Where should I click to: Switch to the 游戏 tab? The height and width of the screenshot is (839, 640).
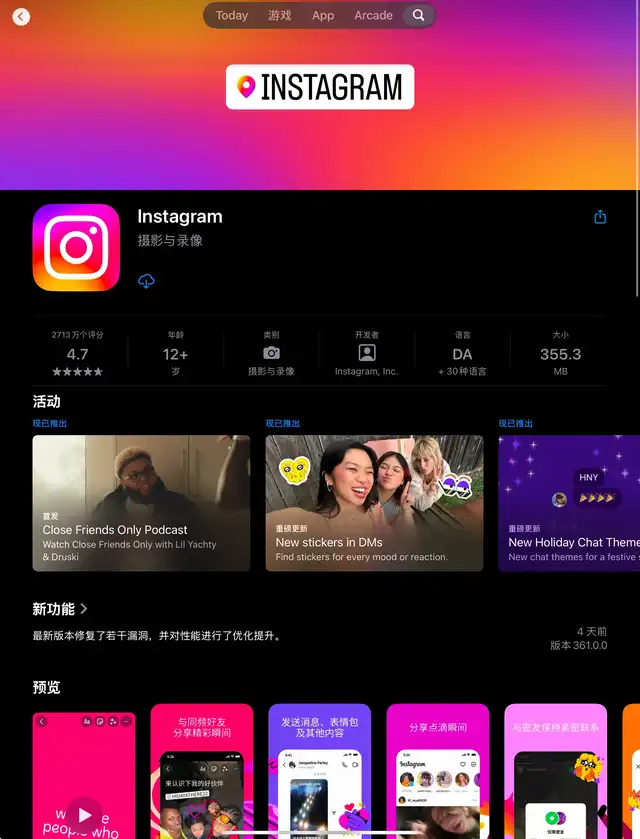click(280, 16)
